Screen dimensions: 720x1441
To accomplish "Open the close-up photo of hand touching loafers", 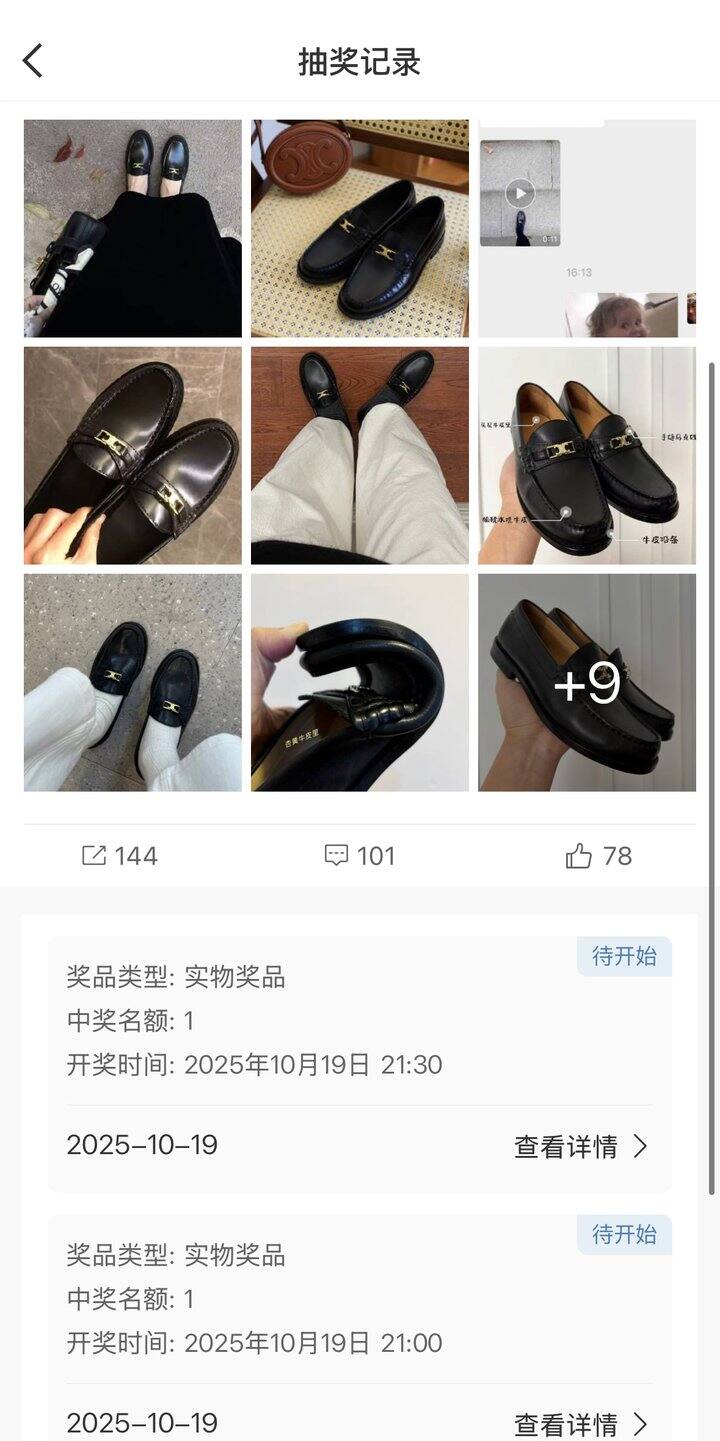I will point(133,456).
